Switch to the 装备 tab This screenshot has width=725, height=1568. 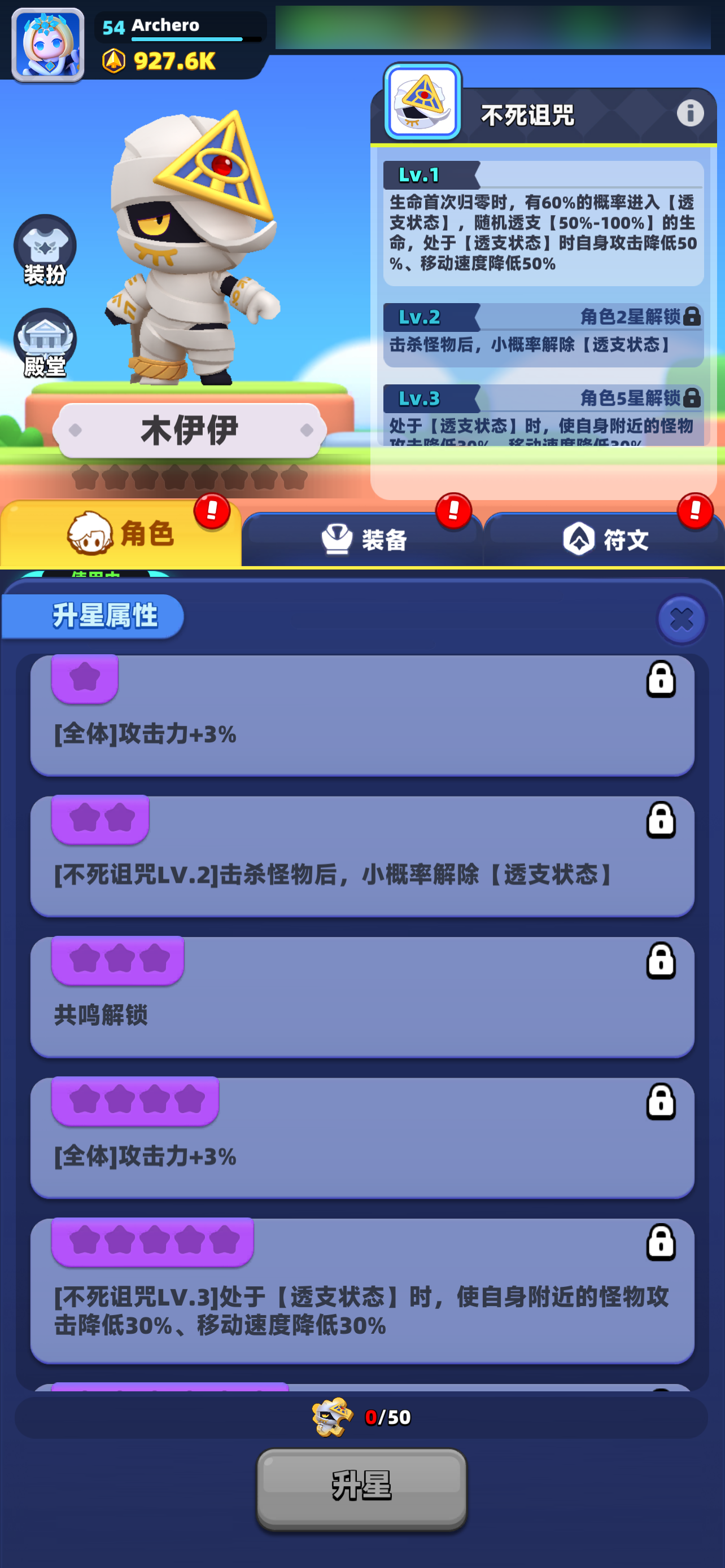click(x=363, y=538)
